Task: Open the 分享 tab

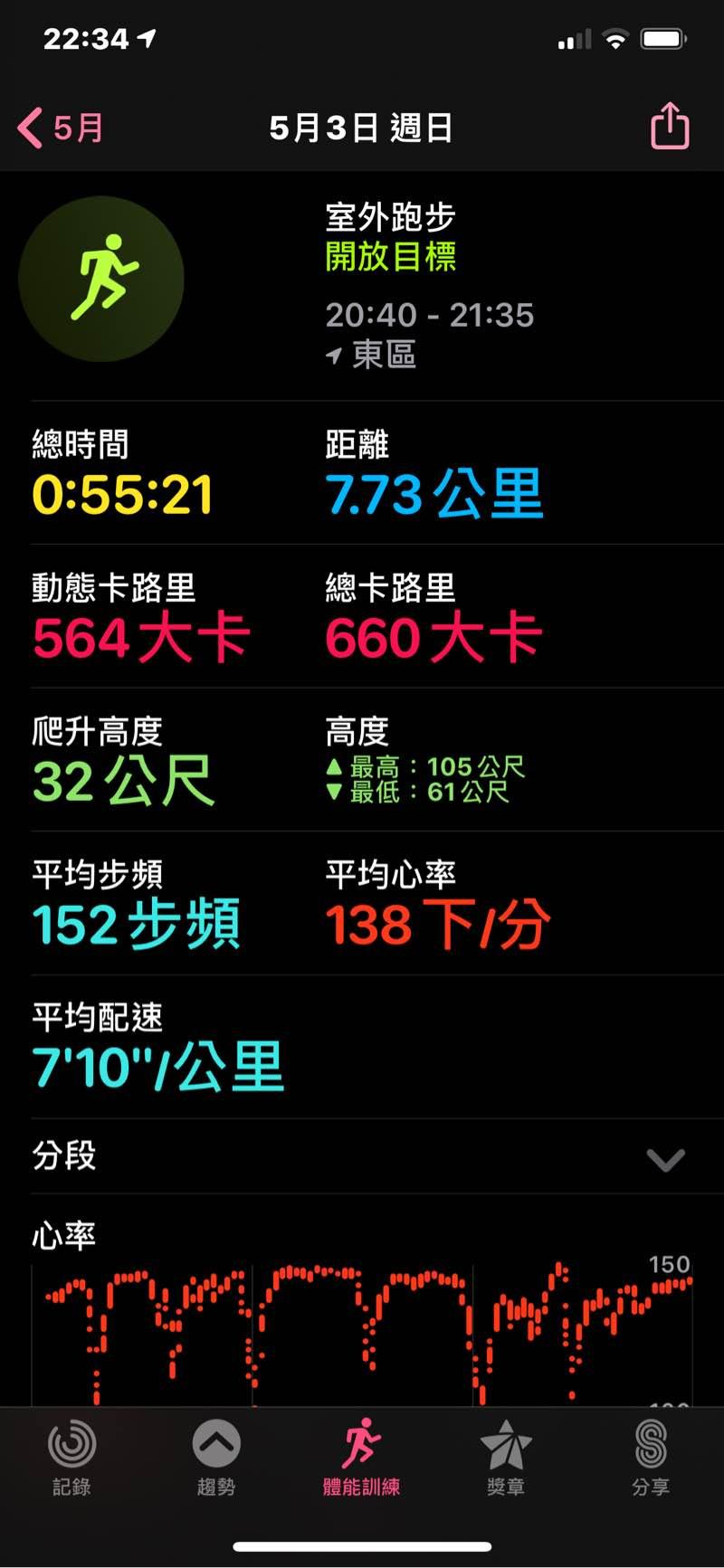Action: pyautogui.click(x=651, y=1458)
